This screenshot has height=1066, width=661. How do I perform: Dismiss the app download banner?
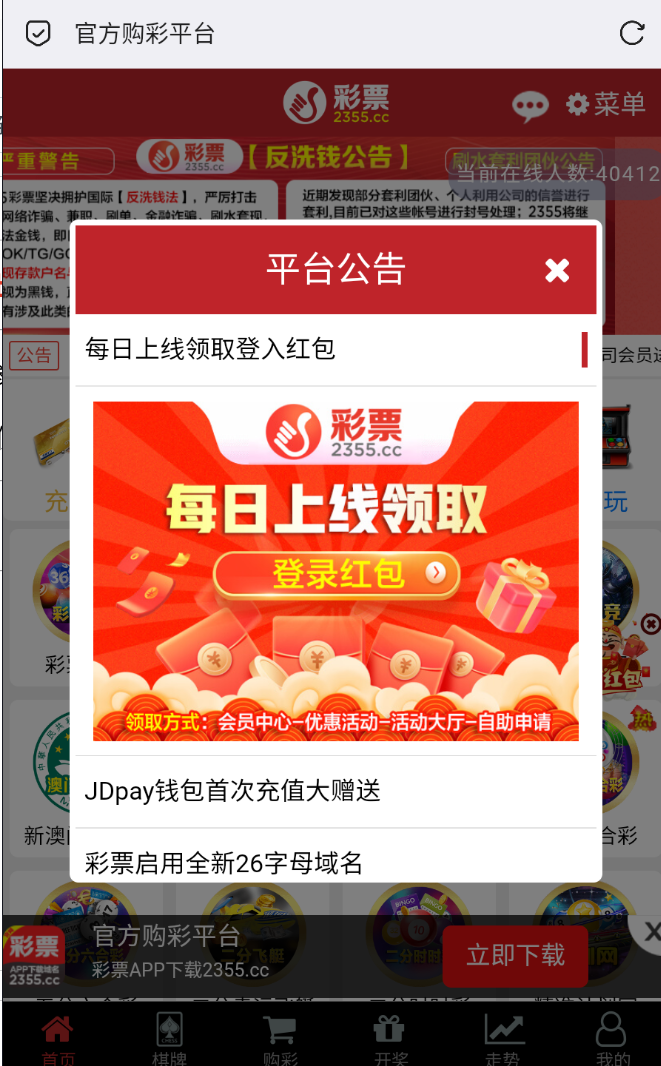[x=650, y=931]
